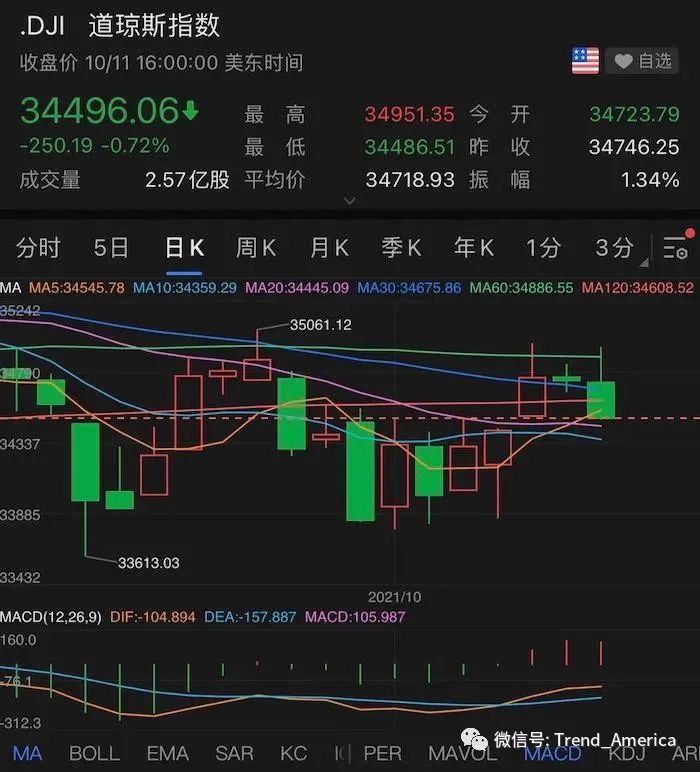Select the MACD indicator
Image resolution: width=700 pixels, height=772 pixels.
[552, 753]
